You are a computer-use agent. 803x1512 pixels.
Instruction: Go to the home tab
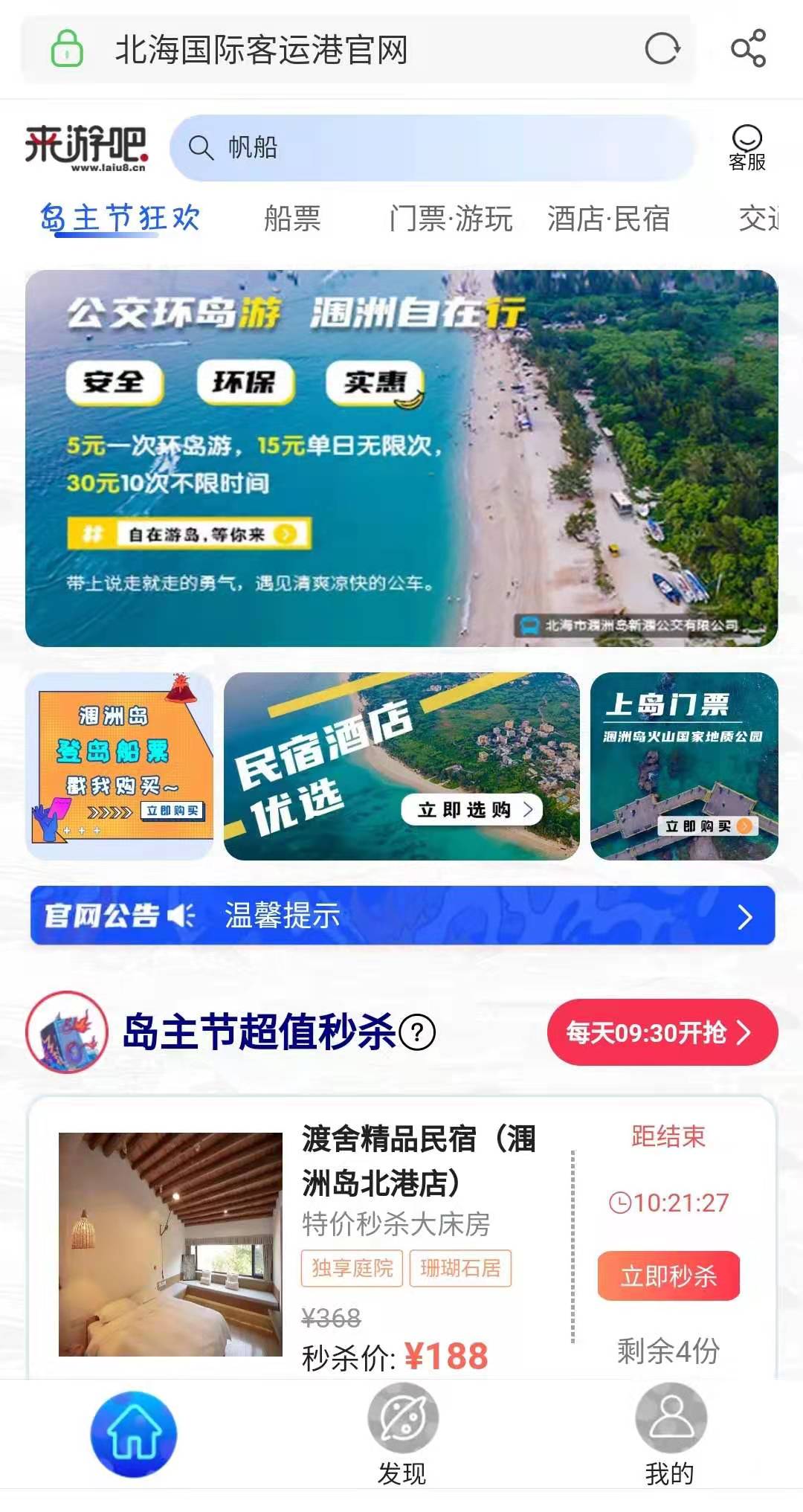[134, 1433]
